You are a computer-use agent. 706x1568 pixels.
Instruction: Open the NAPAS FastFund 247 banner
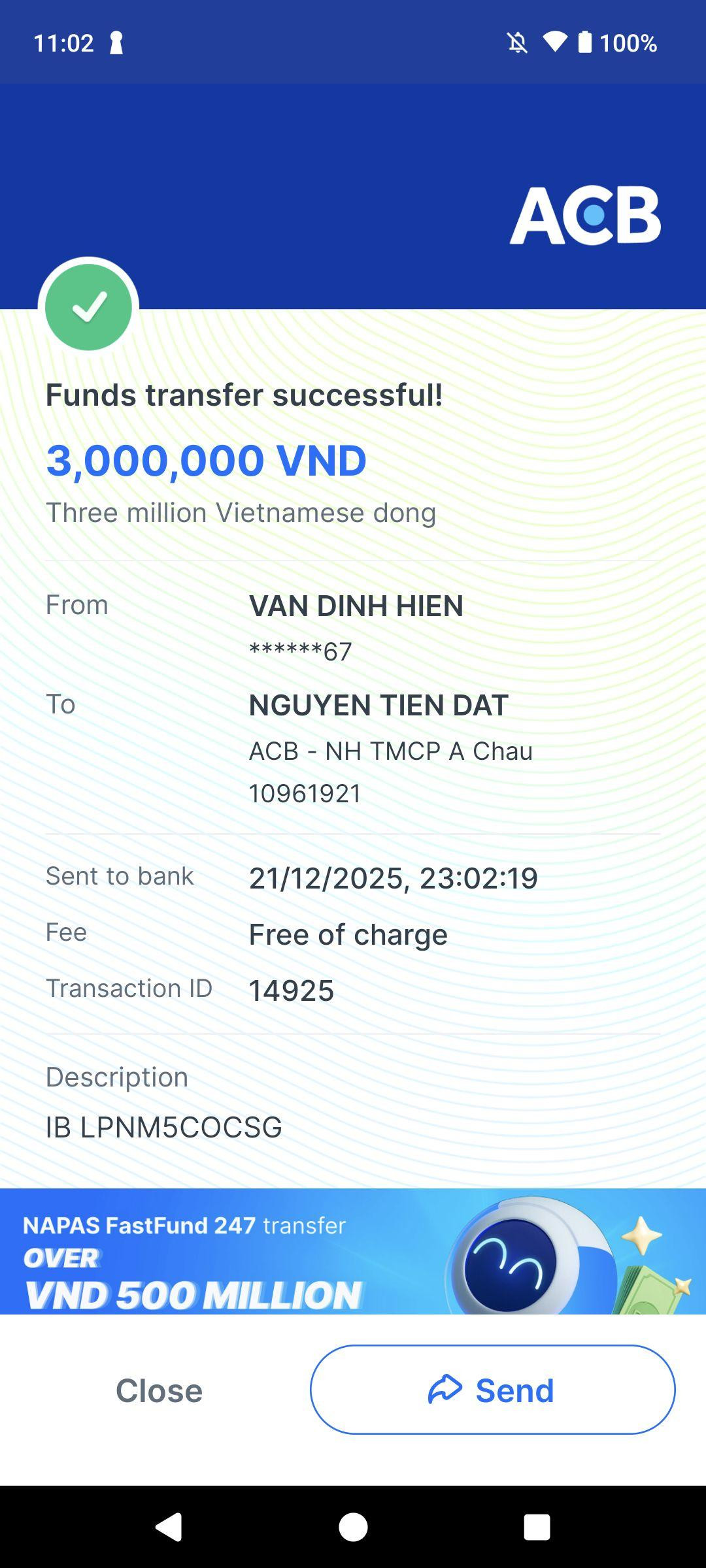(x=353, y=1251)
